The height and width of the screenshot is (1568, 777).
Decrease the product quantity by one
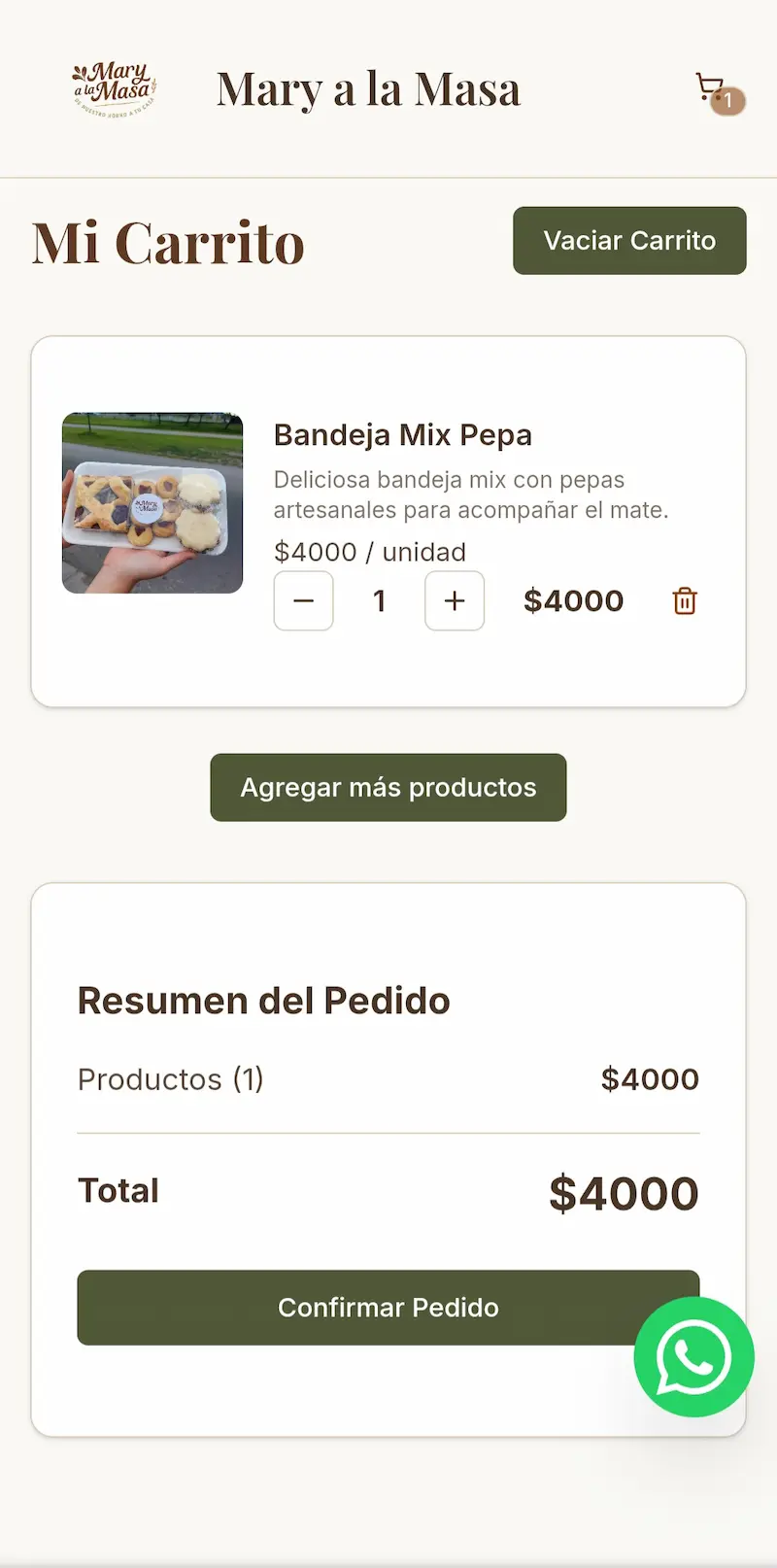pos(303,601)
